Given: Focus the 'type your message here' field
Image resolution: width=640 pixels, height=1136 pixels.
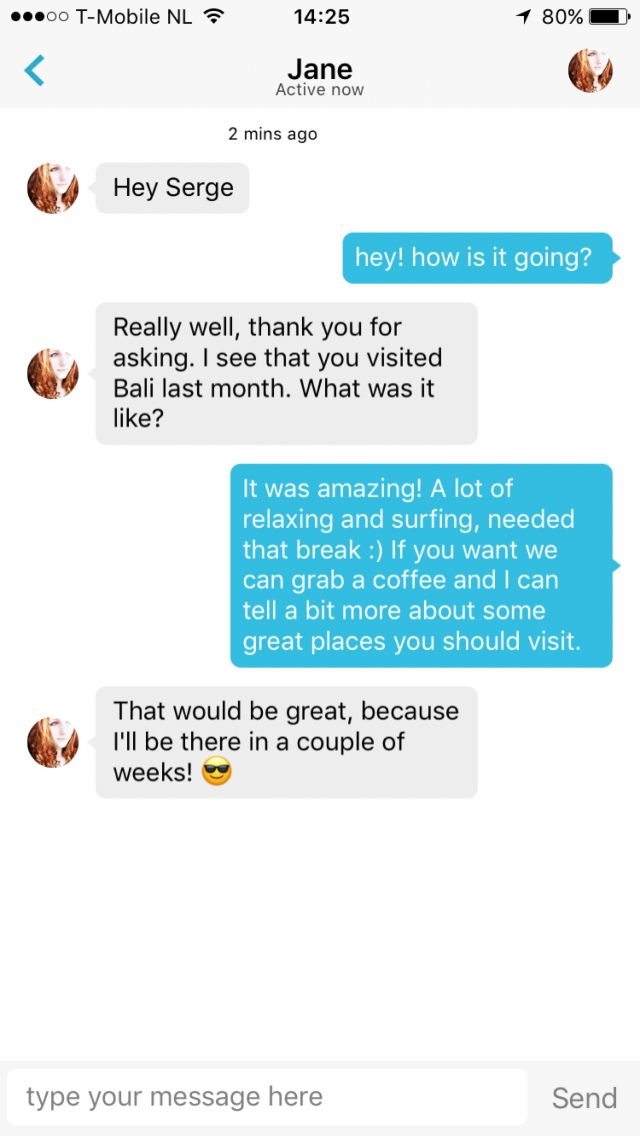Looking at the screenshot, I should click(267, 1097).
